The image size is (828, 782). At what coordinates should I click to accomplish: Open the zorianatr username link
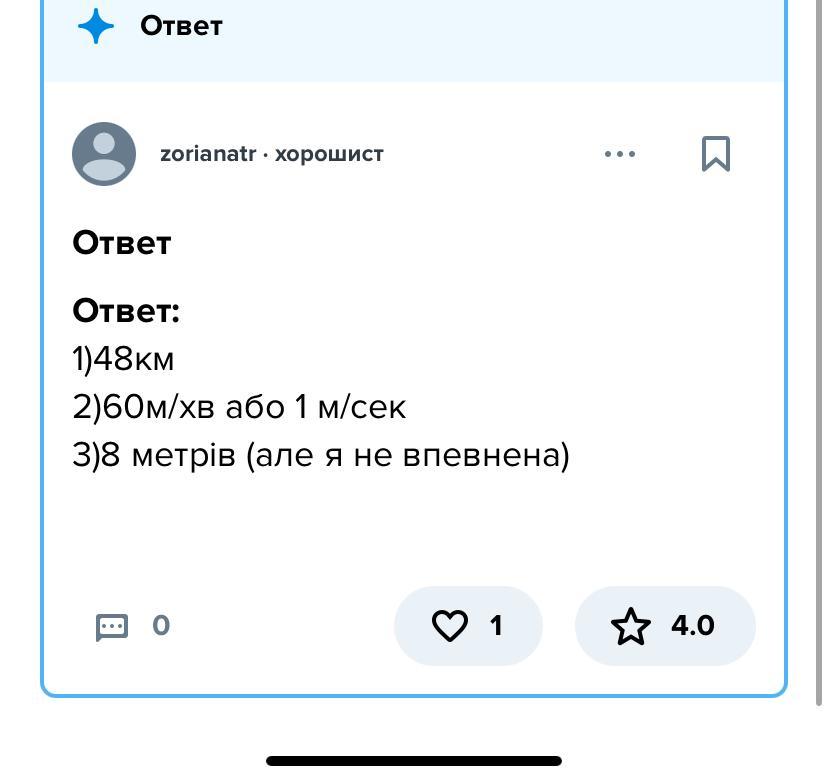208,154
